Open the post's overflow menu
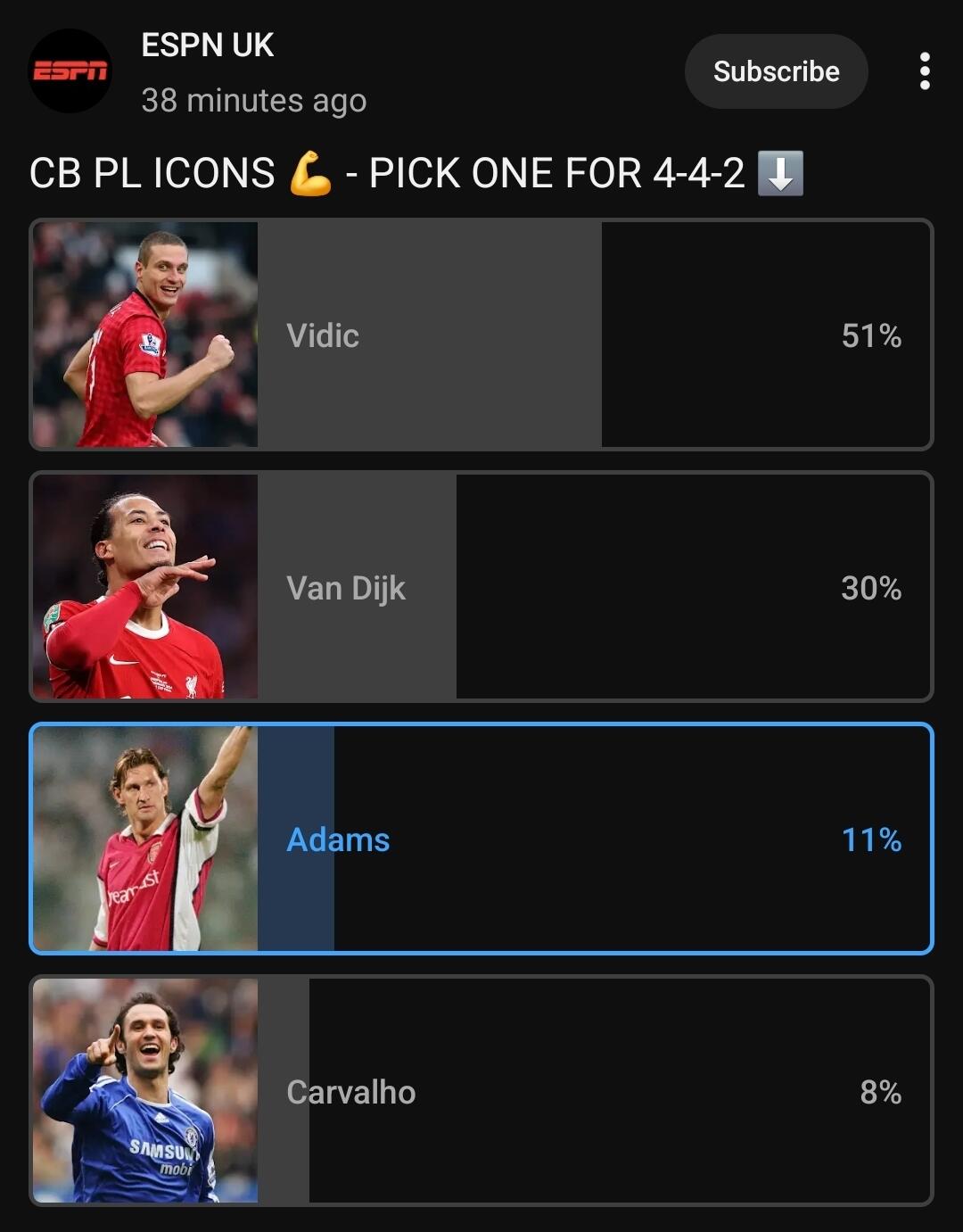Image resolution: width=963 pixels, height=1232 pixels. coord(925,71)
